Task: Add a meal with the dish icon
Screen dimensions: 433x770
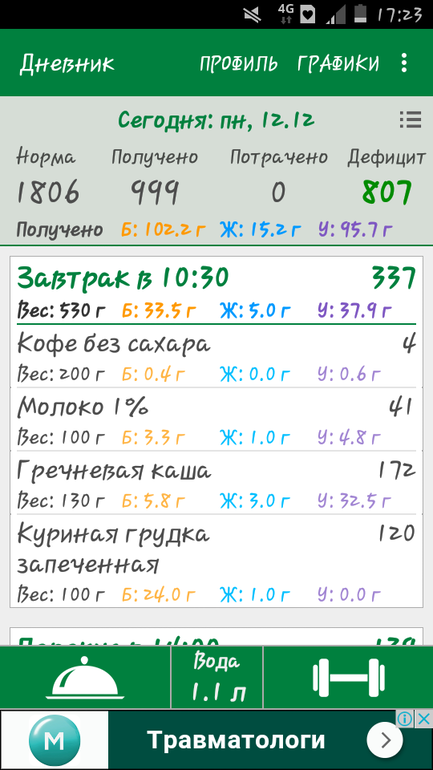Action: tap(85, 678)
